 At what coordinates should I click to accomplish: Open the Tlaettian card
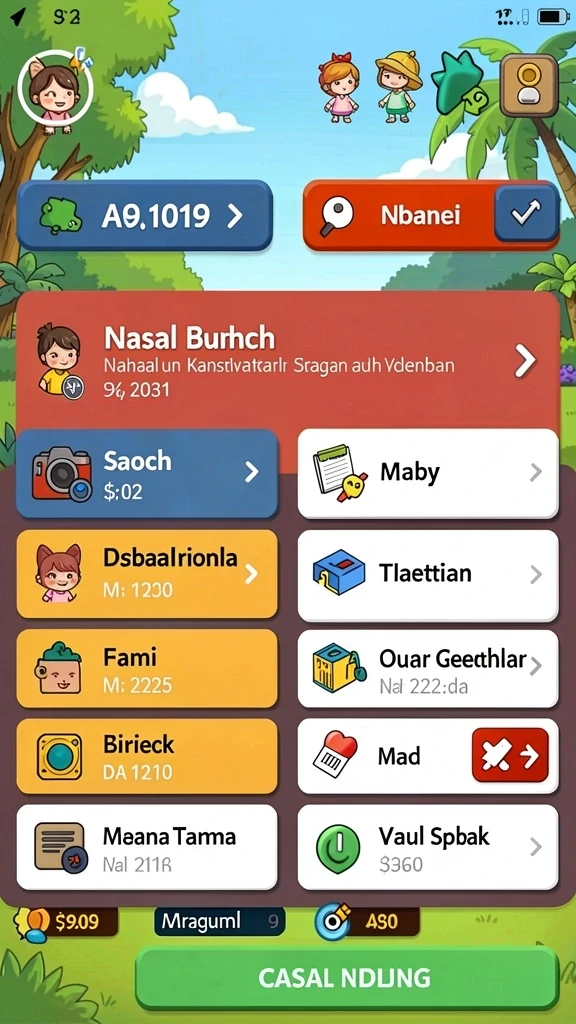point(428,575)
